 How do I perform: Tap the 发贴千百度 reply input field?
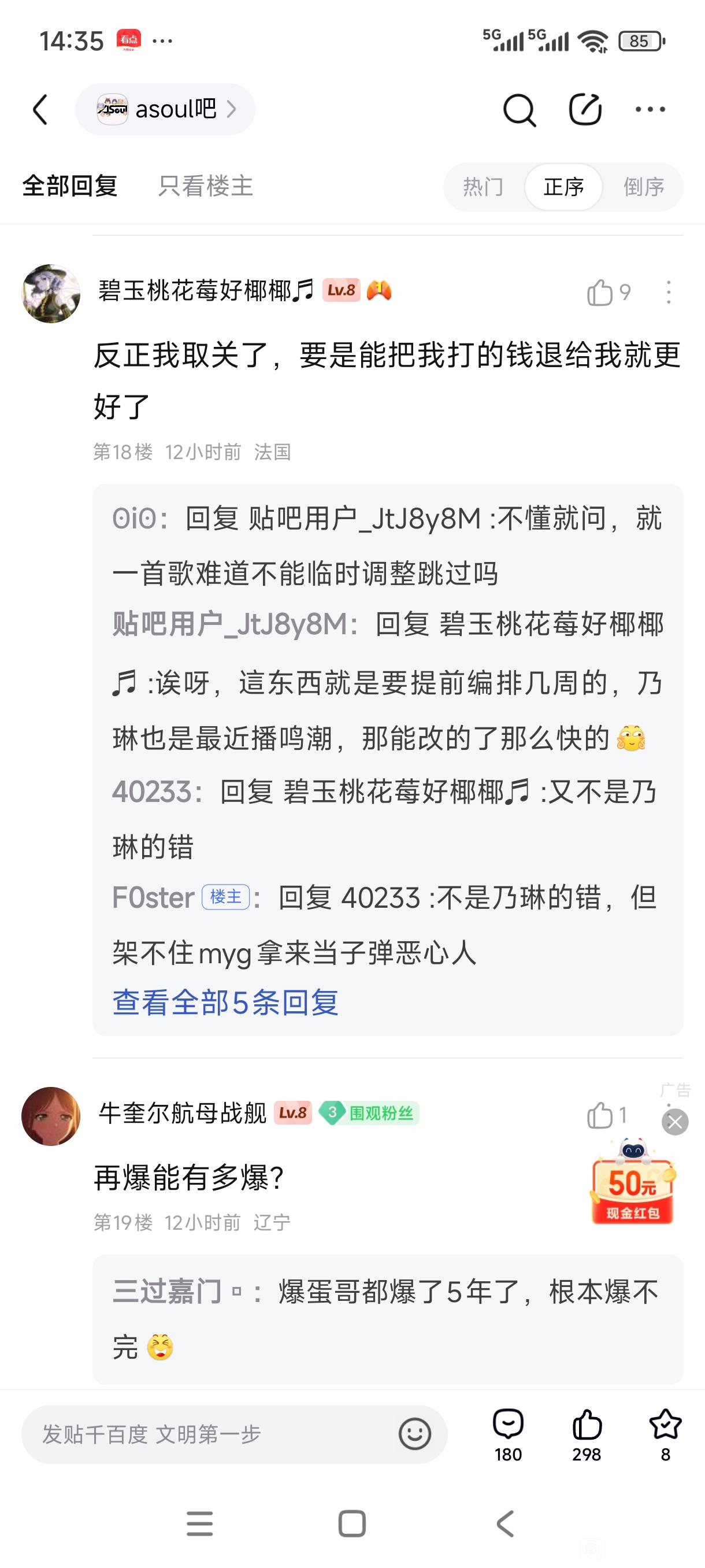click(207, 1434)
